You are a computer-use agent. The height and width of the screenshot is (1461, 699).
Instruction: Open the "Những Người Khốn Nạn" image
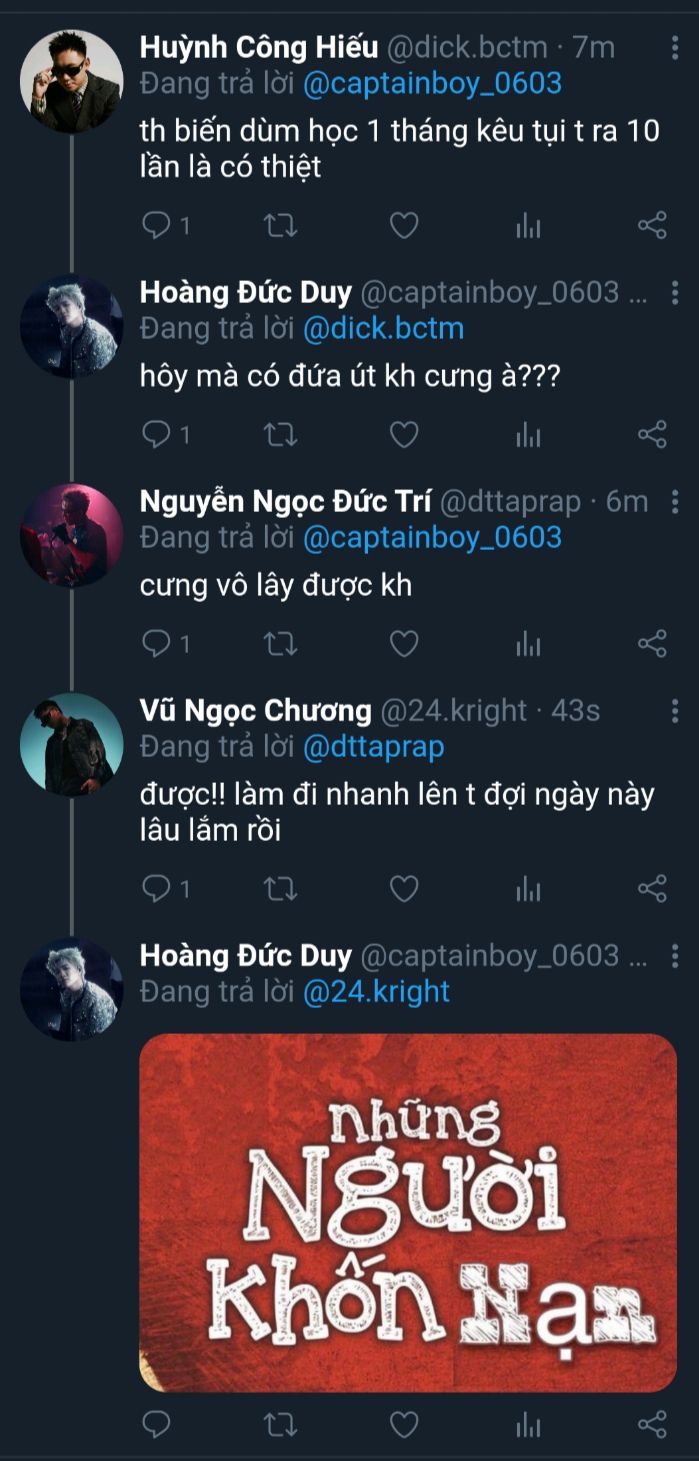point(408,1212)
